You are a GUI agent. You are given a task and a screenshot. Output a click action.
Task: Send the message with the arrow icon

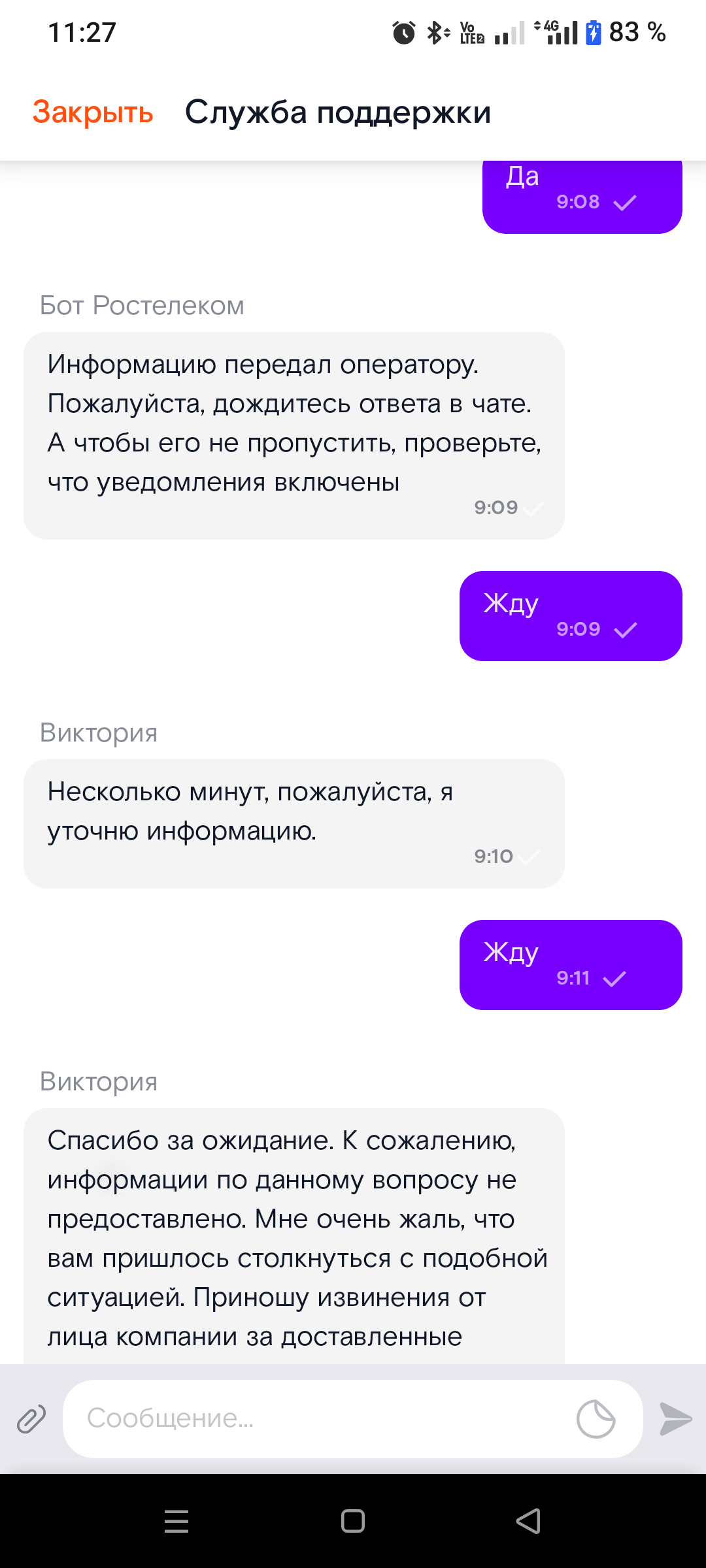point(675,1419)
